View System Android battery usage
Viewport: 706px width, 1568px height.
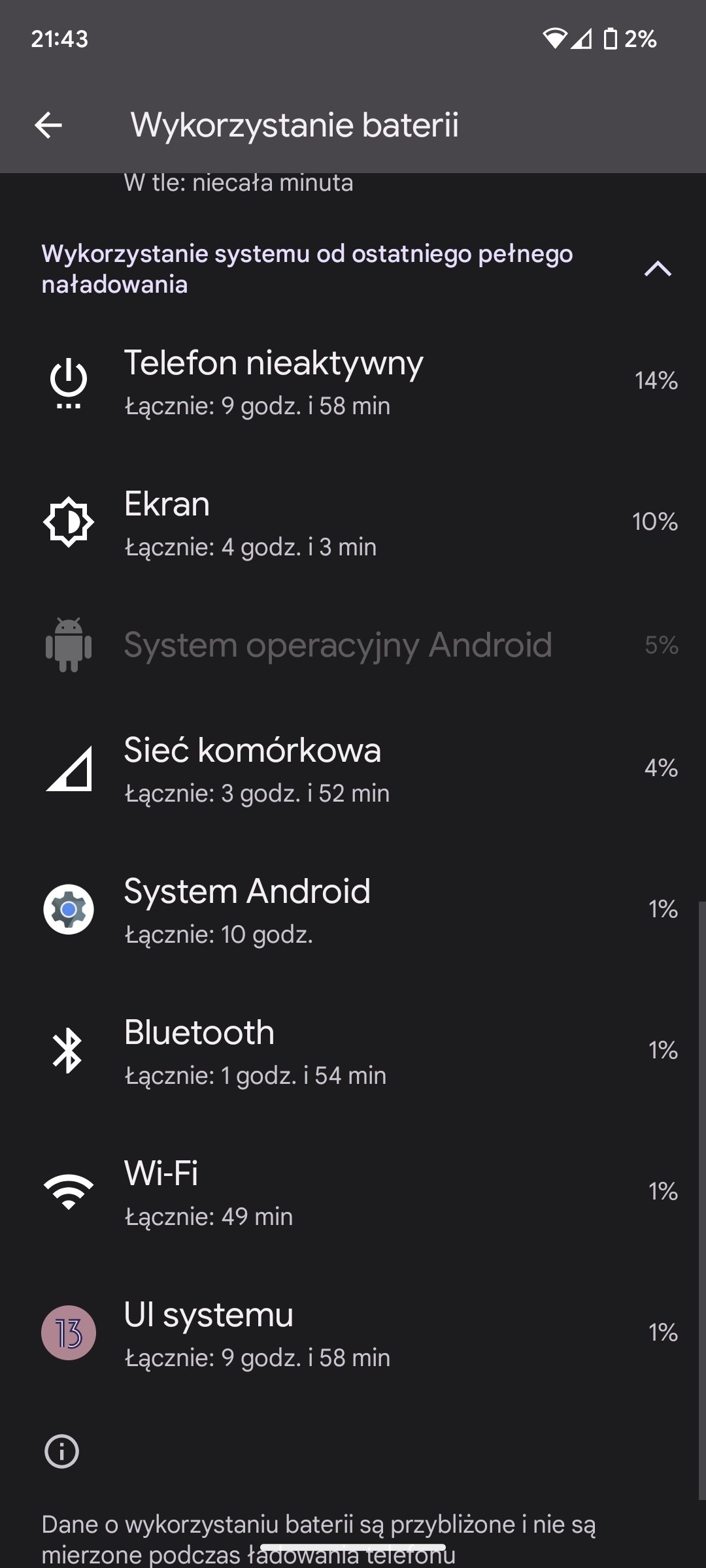353,909
